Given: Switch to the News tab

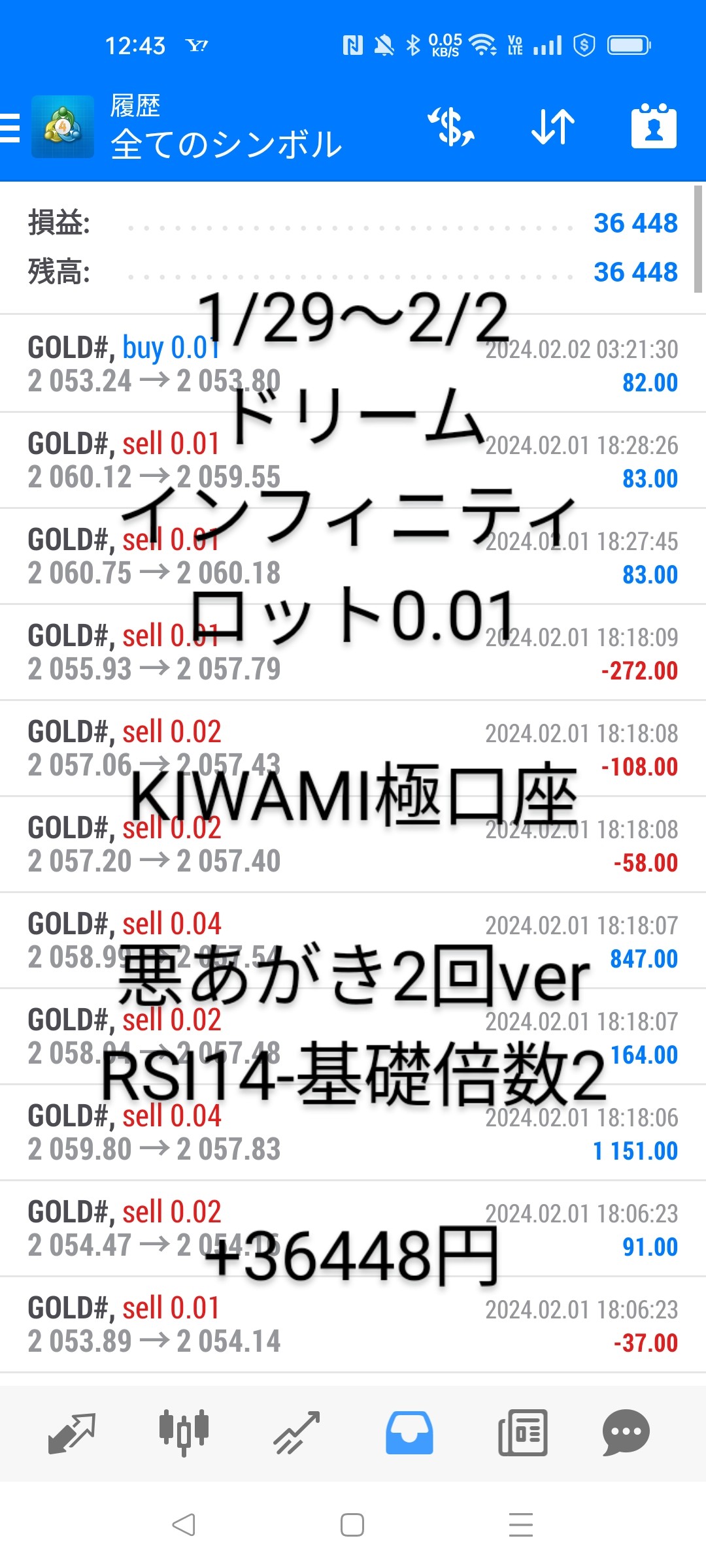Looking at the screenshot, I should pyautogui.click(x=522, y=1433).
